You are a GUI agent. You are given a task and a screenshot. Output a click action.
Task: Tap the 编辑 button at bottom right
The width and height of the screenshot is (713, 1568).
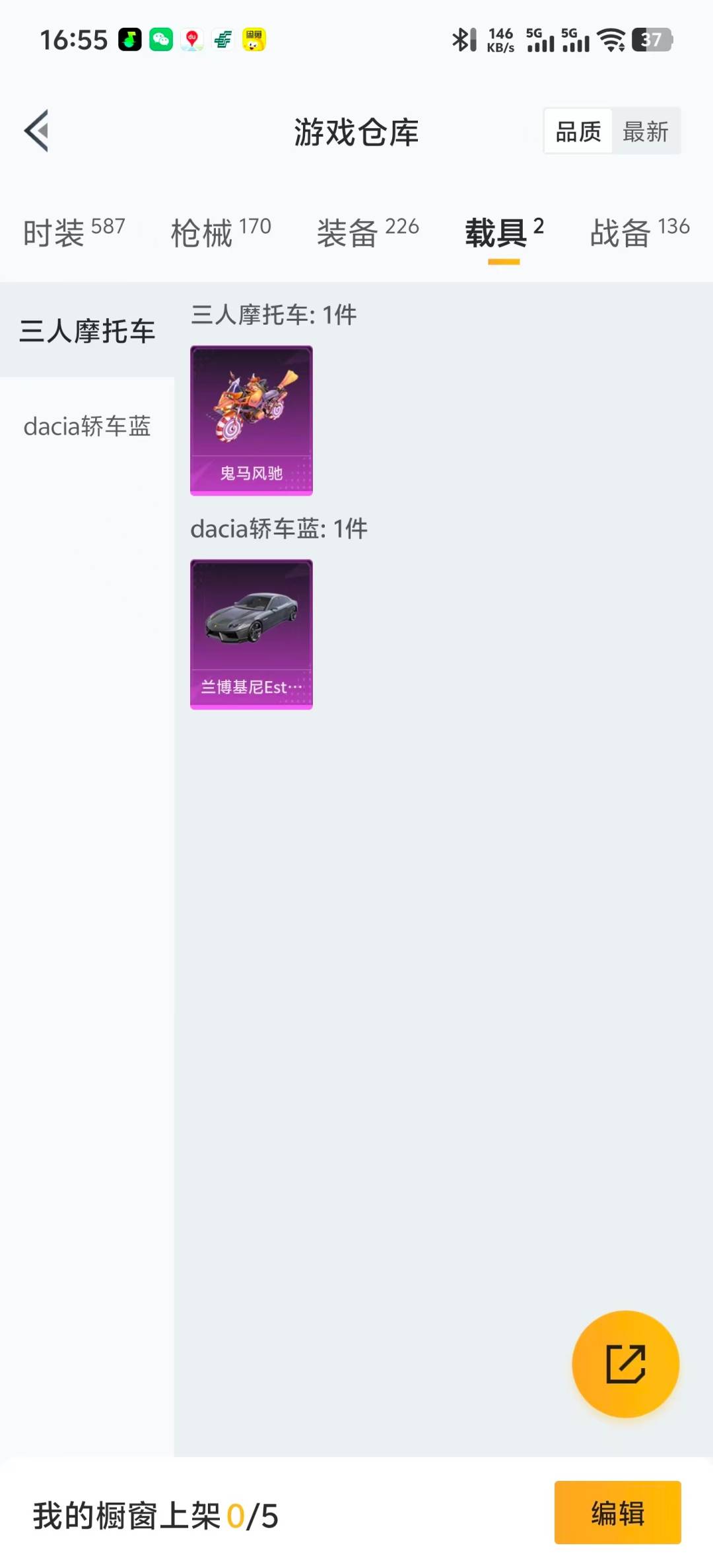coord(617,1515)
